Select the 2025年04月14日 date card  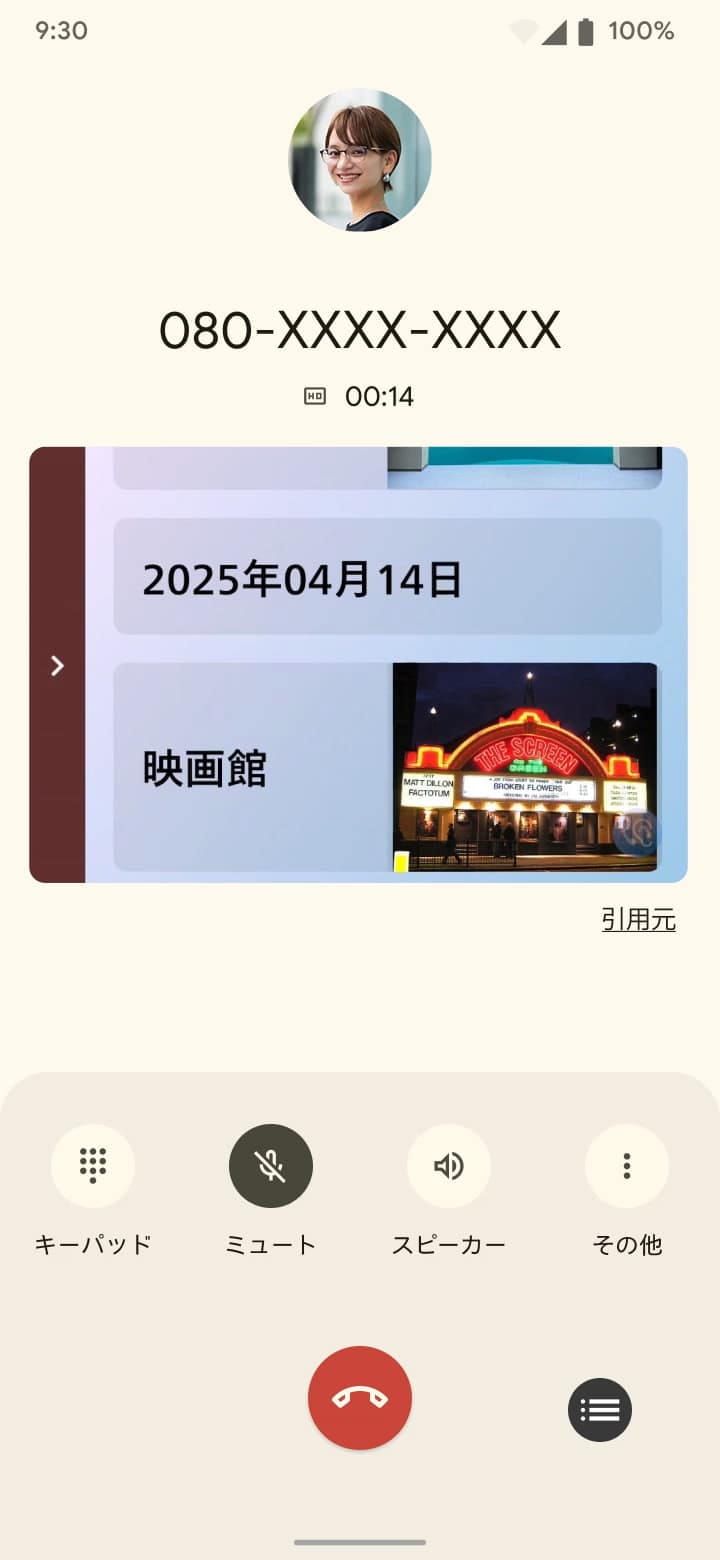(387, 577)
